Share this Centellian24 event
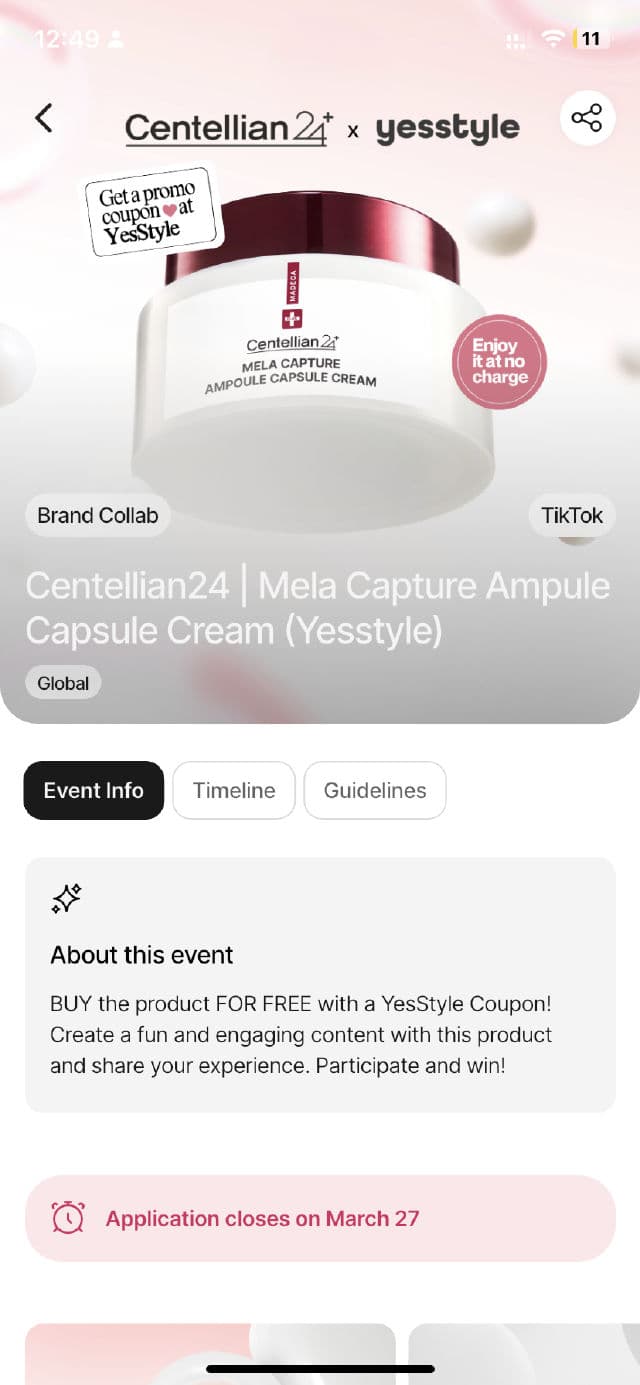 (x=587, y=118)
